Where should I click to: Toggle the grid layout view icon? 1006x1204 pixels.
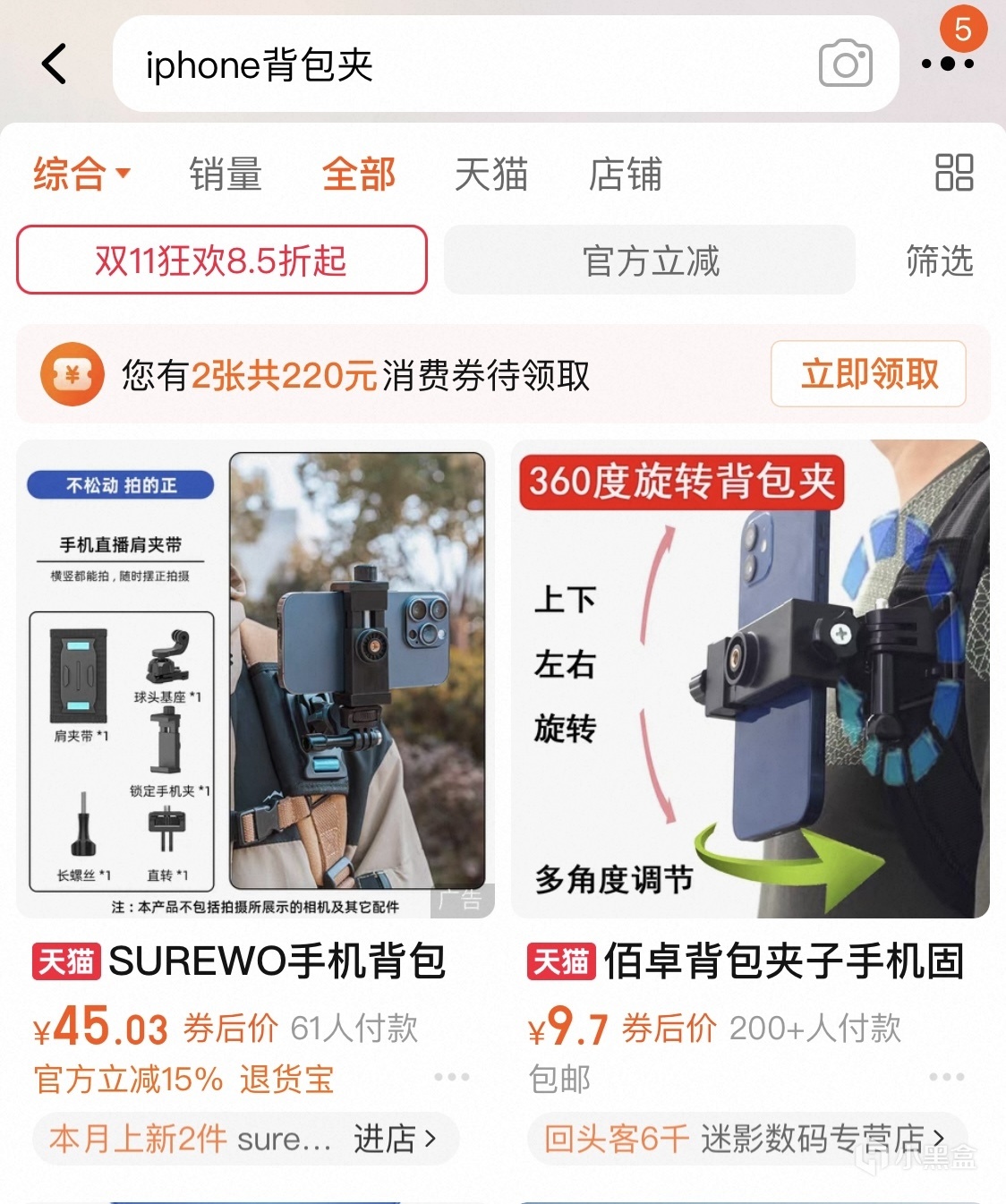pos(953,173)
